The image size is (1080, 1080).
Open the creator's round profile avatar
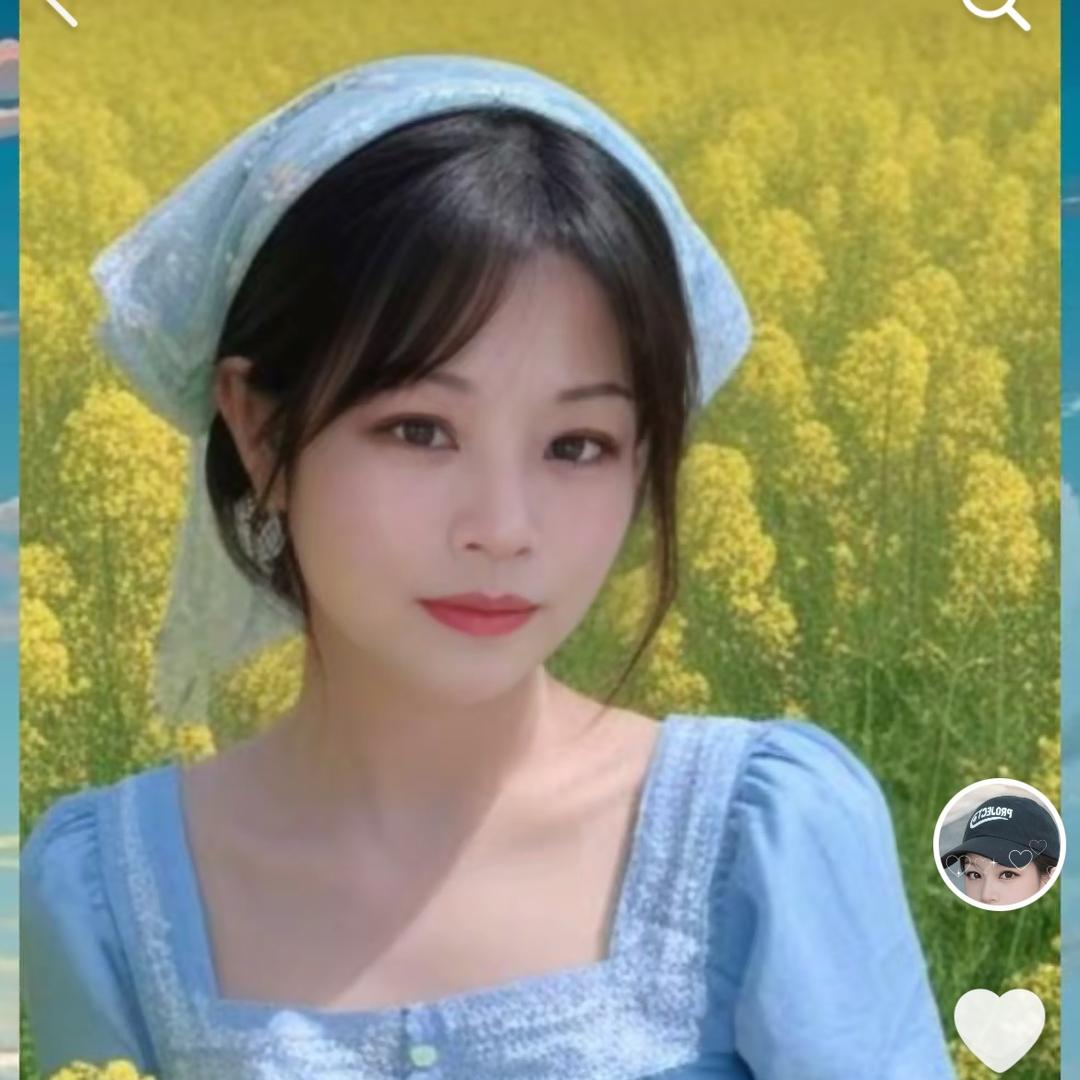999,844
